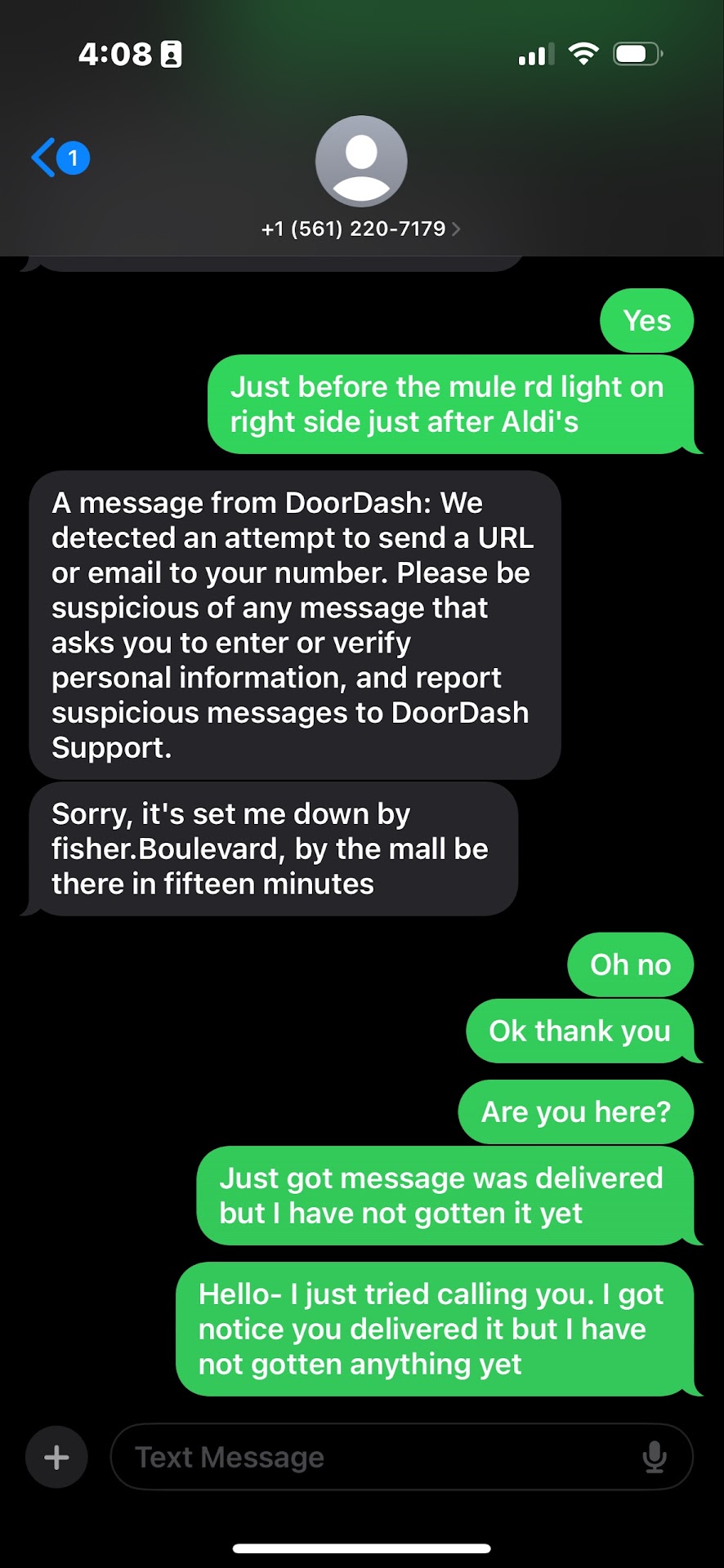The image size is (724, 1568).
Task: Focus the Text Message input field
Action: click(376, 1458)
